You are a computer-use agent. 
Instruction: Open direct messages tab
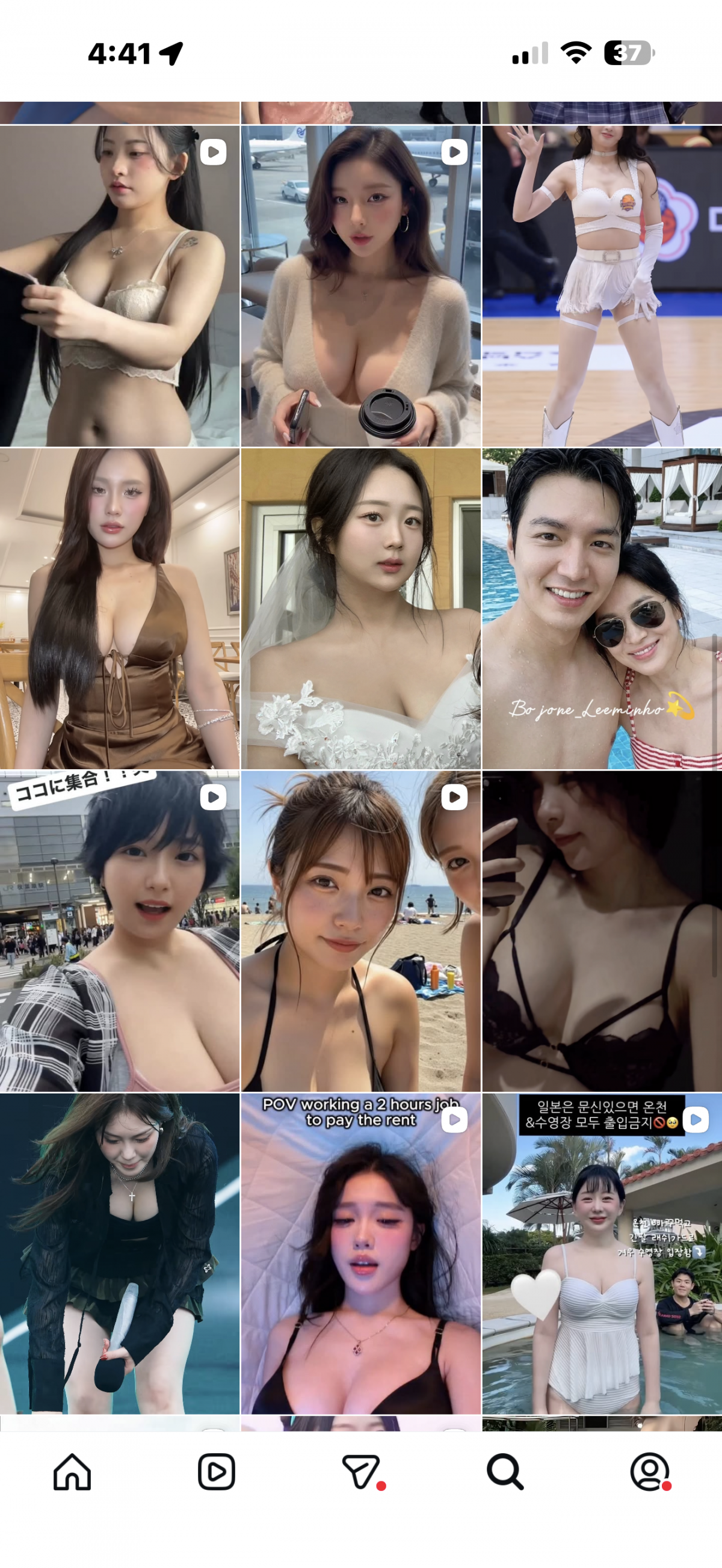(361, 1472)
